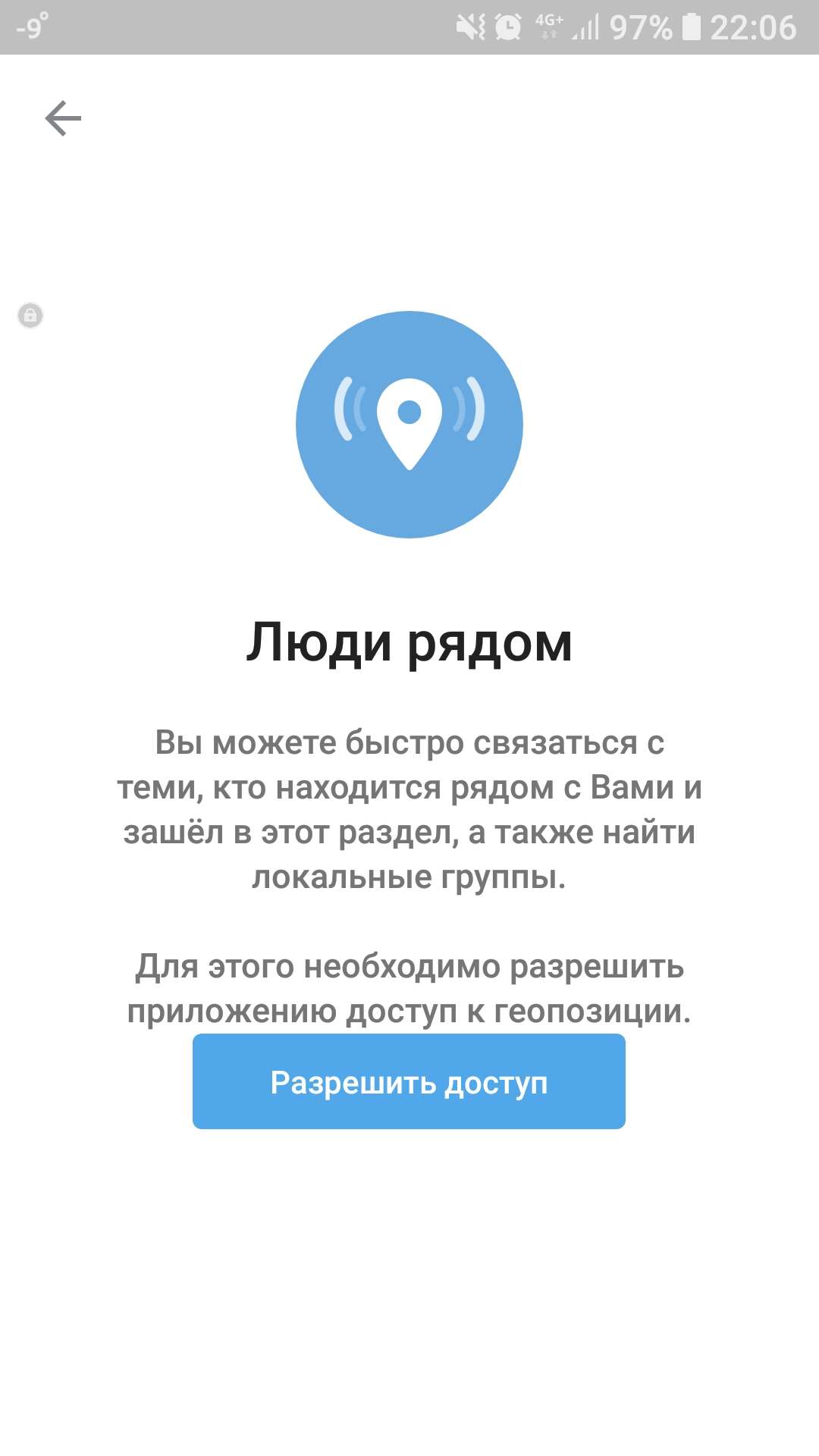Tap the back arrow

tap(63, 118)
